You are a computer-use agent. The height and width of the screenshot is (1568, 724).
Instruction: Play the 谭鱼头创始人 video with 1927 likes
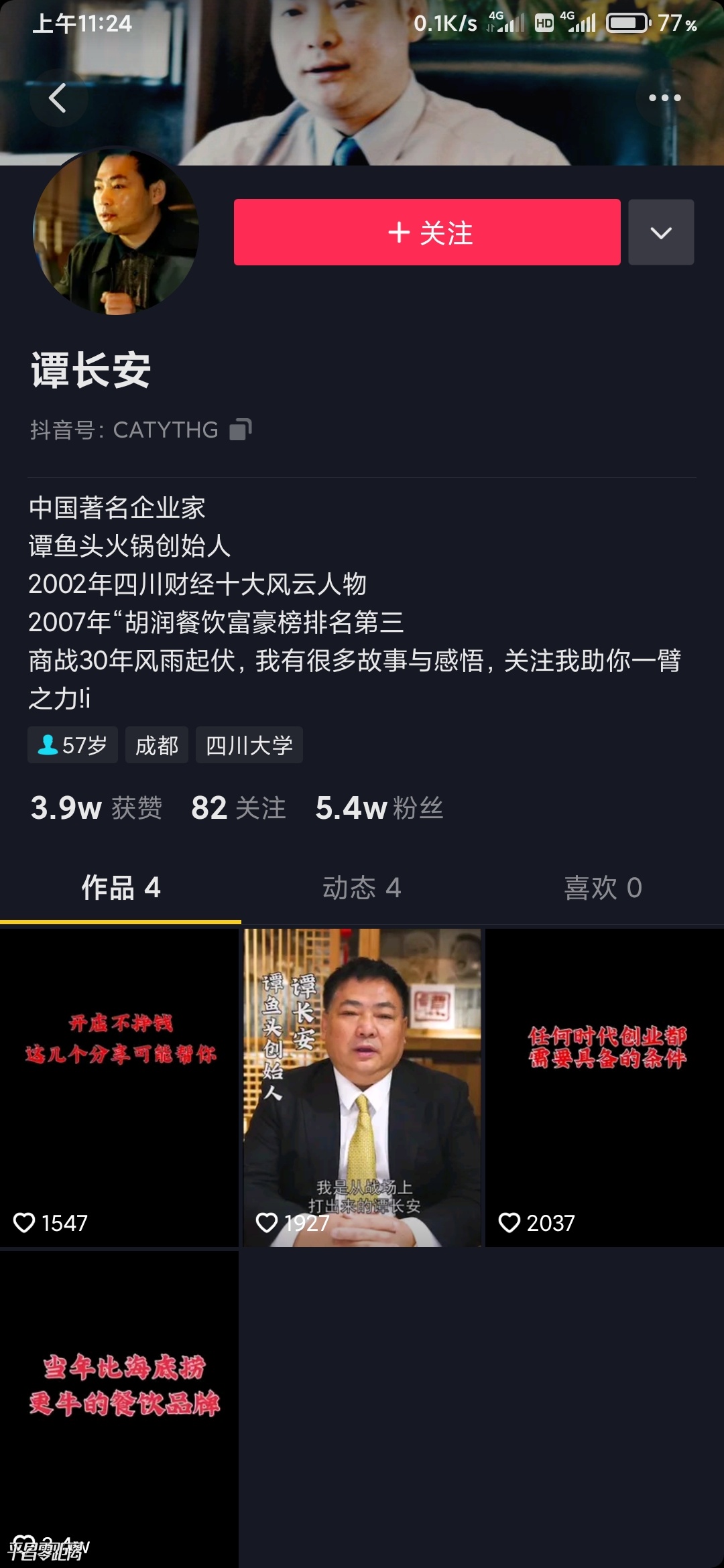362,1087
